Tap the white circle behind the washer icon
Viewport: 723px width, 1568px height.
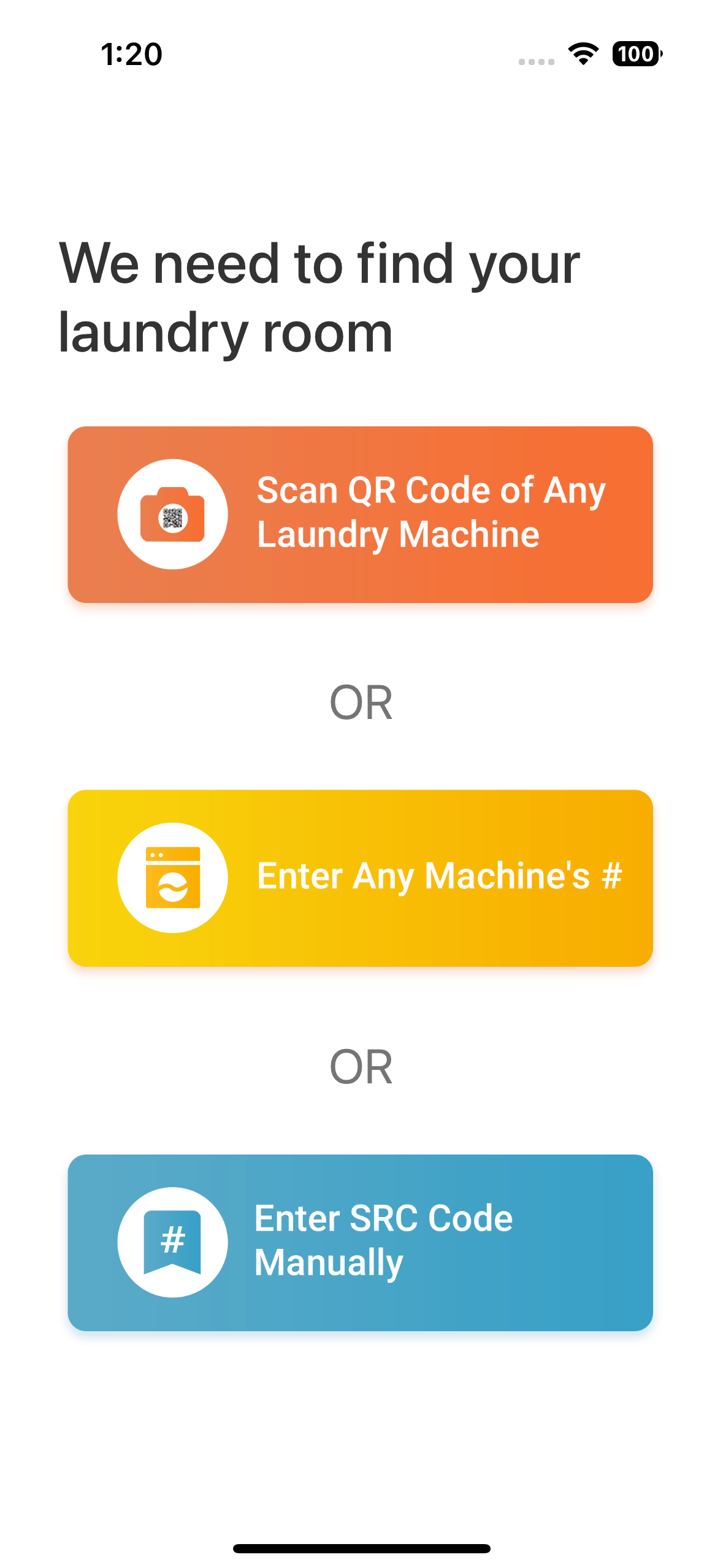pyautogui.click(x=174, y=877)
